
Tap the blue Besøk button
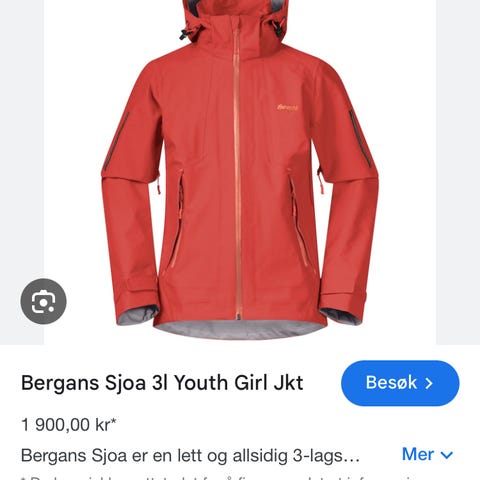point(400,383)
